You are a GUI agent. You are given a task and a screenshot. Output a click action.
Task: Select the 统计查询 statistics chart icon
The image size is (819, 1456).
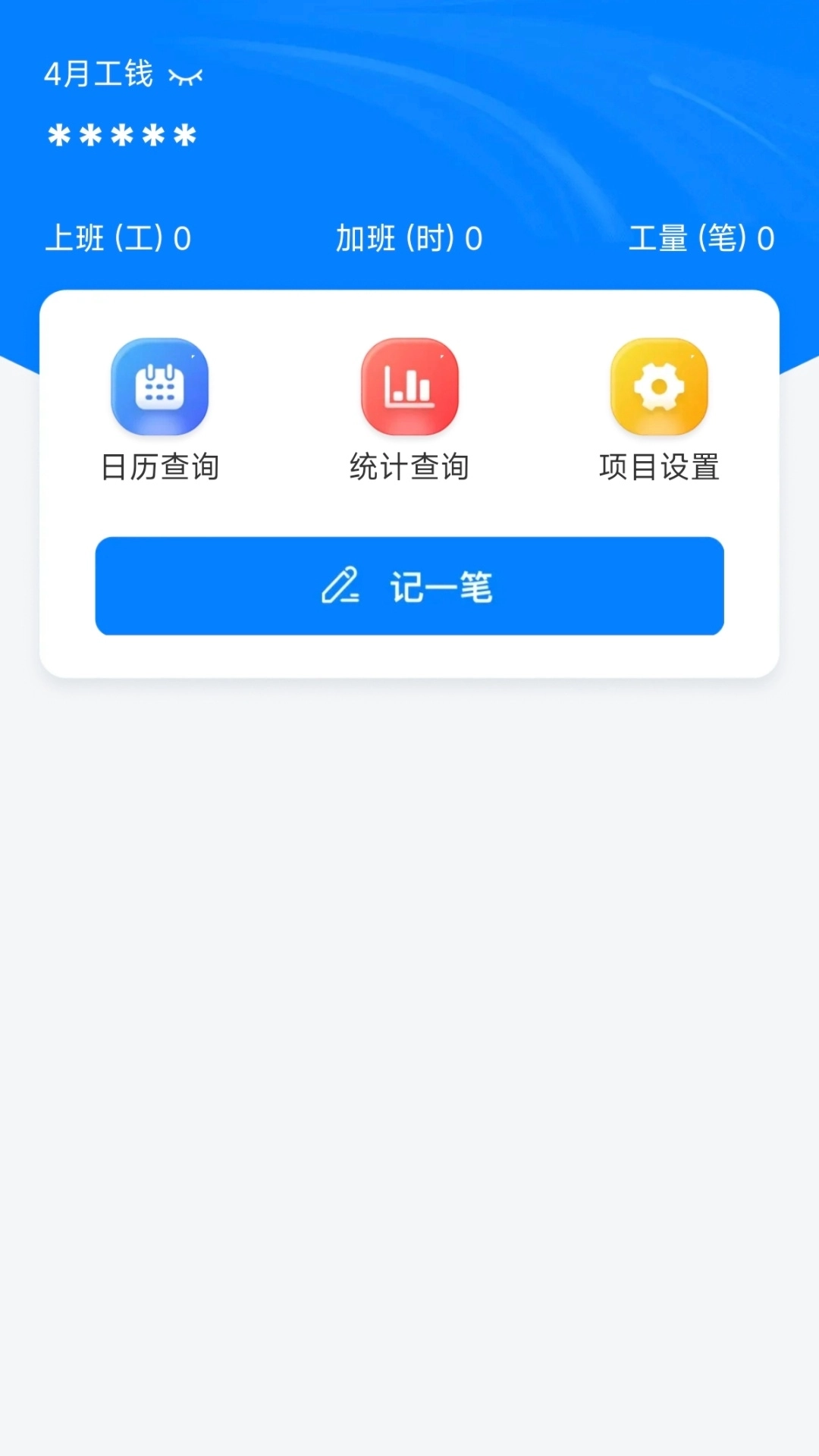coord(408,387)
